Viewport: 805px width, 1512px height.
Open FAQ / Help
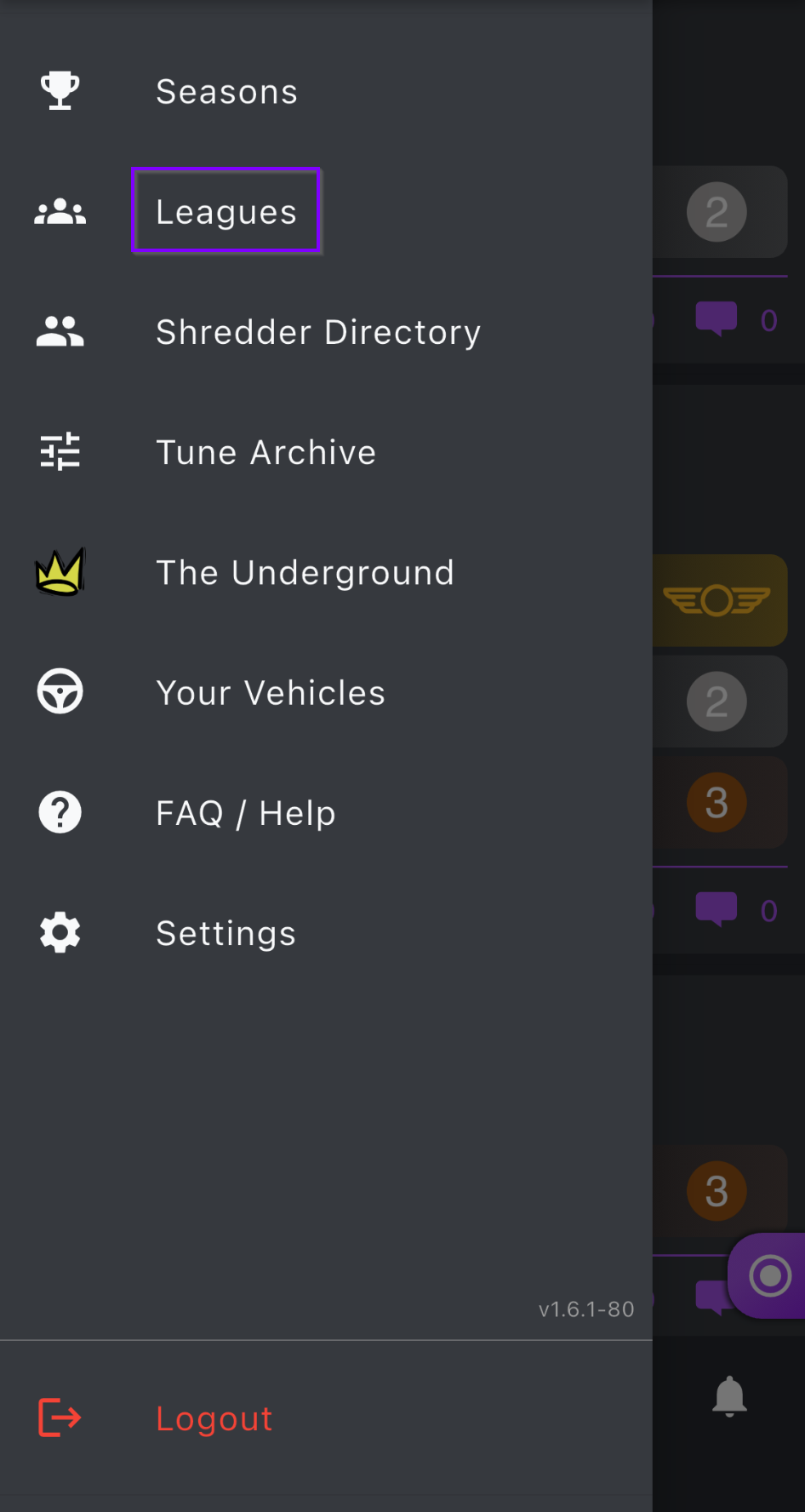click(246, 813)
